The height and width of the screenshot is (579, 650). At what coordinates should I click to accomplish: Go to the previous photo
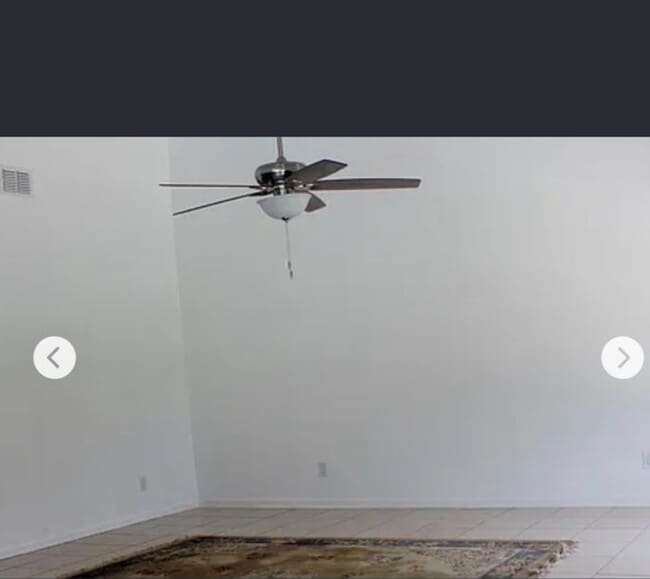pos(54,357)
